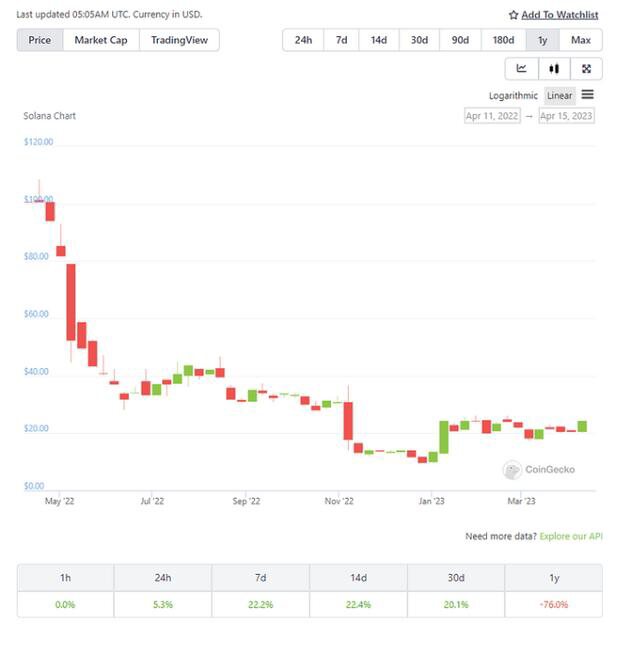
Task: Show the 7d chart range
Action: [x=341, y=40]
